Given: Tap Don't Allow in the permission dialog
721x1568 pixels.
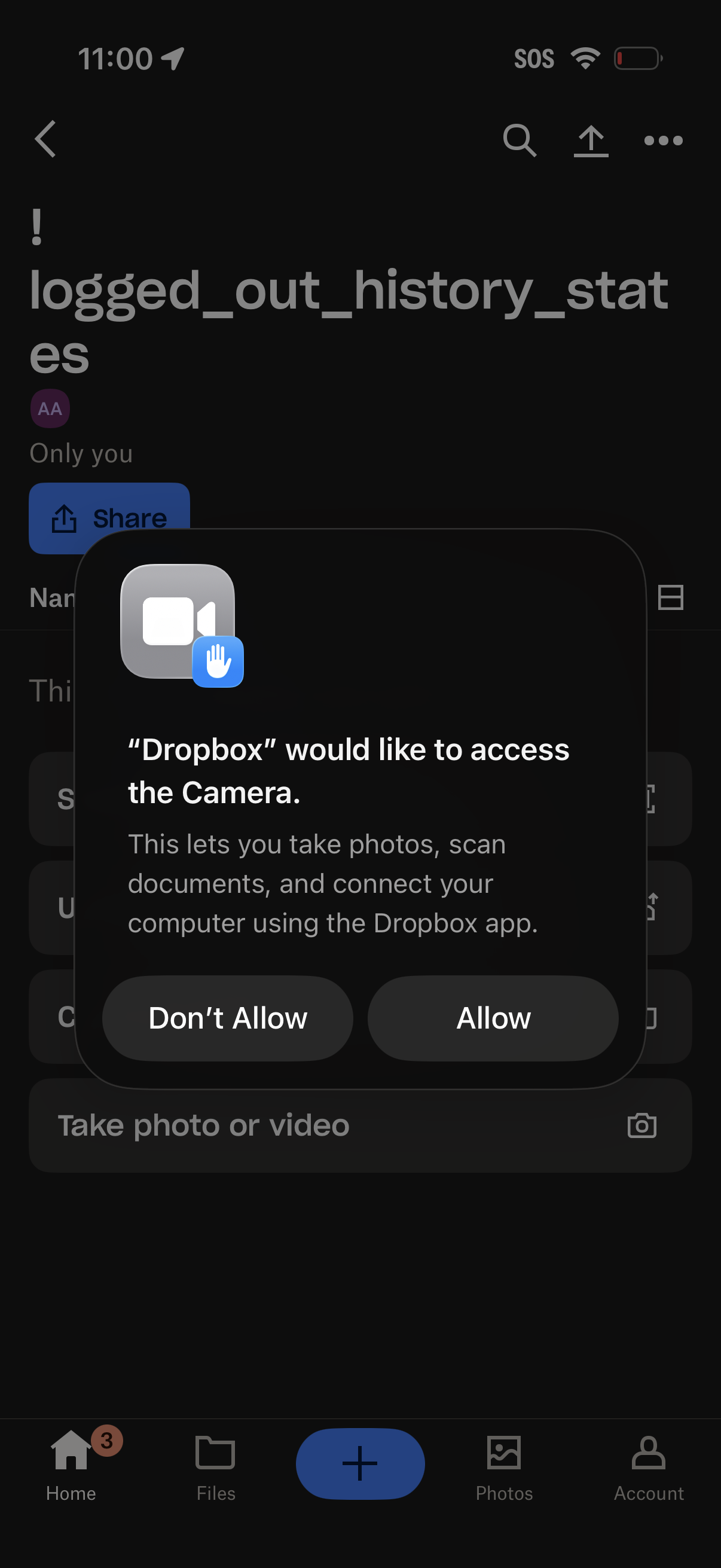Looking at the screenshot, I should [228, 1018].
